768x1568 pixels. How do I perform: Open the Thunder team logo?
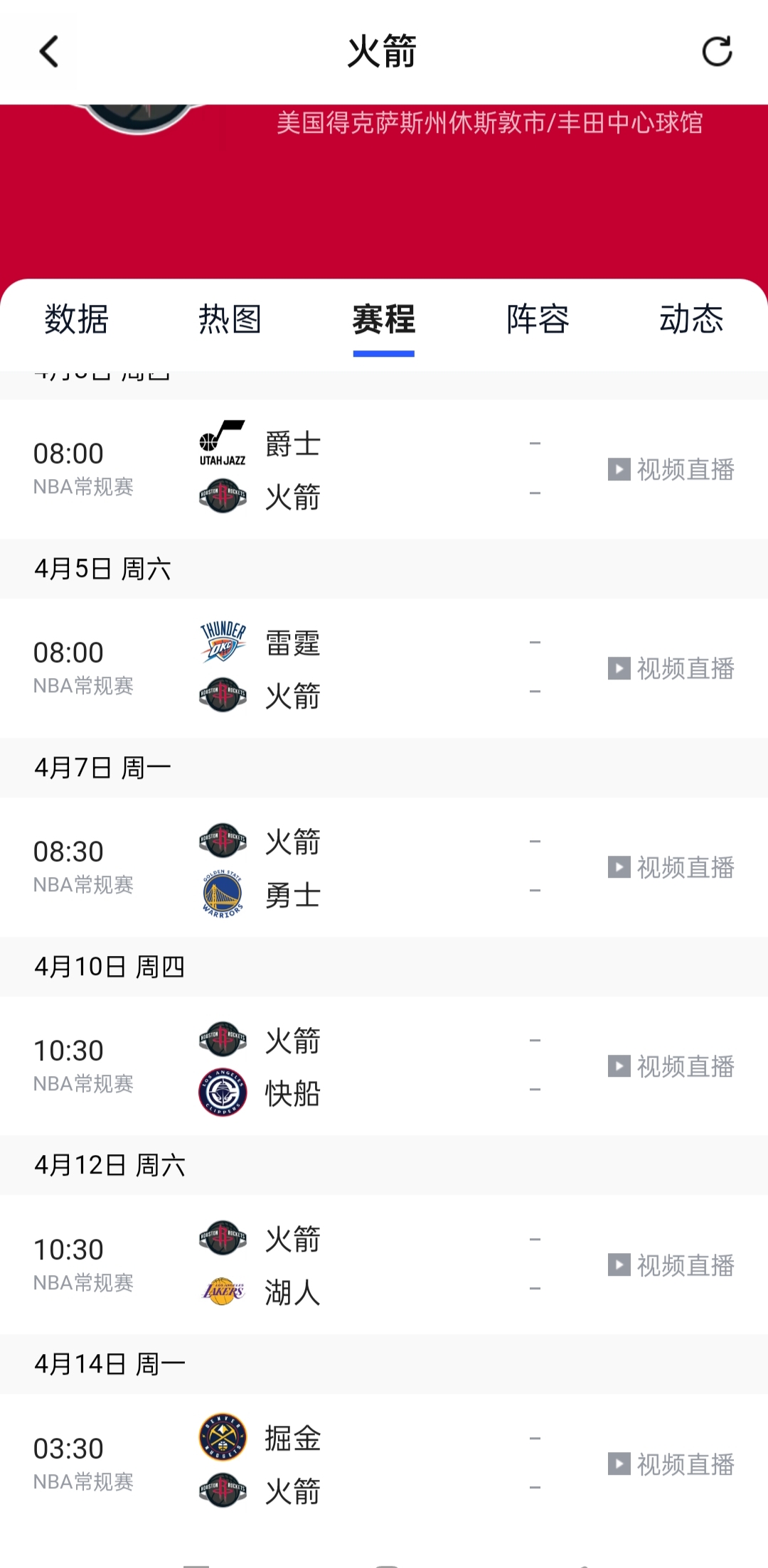pos(221,643)
